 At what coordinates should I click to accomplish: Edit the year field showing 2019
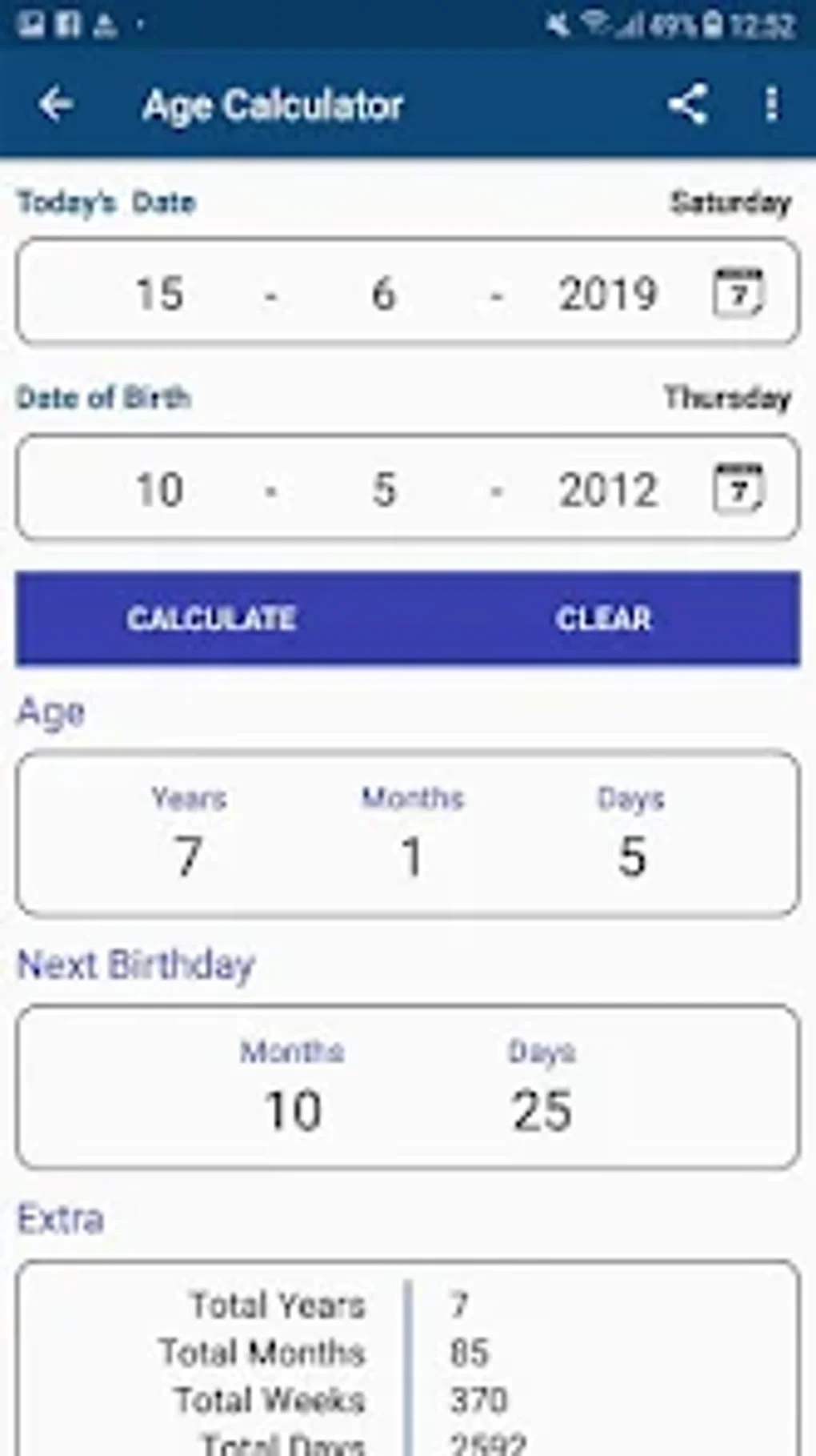(606, 293)
